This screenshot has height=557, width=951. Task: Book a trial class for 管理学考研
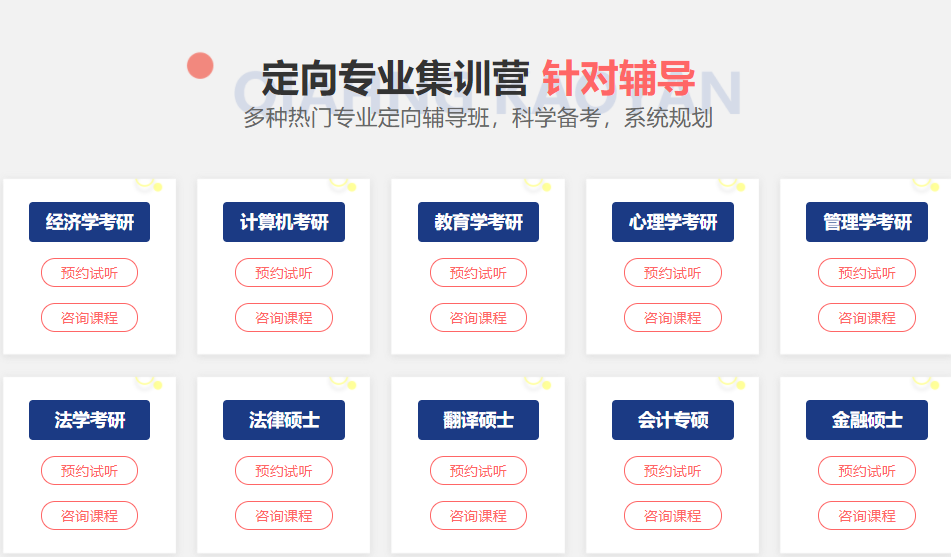[x=867, y=272]
